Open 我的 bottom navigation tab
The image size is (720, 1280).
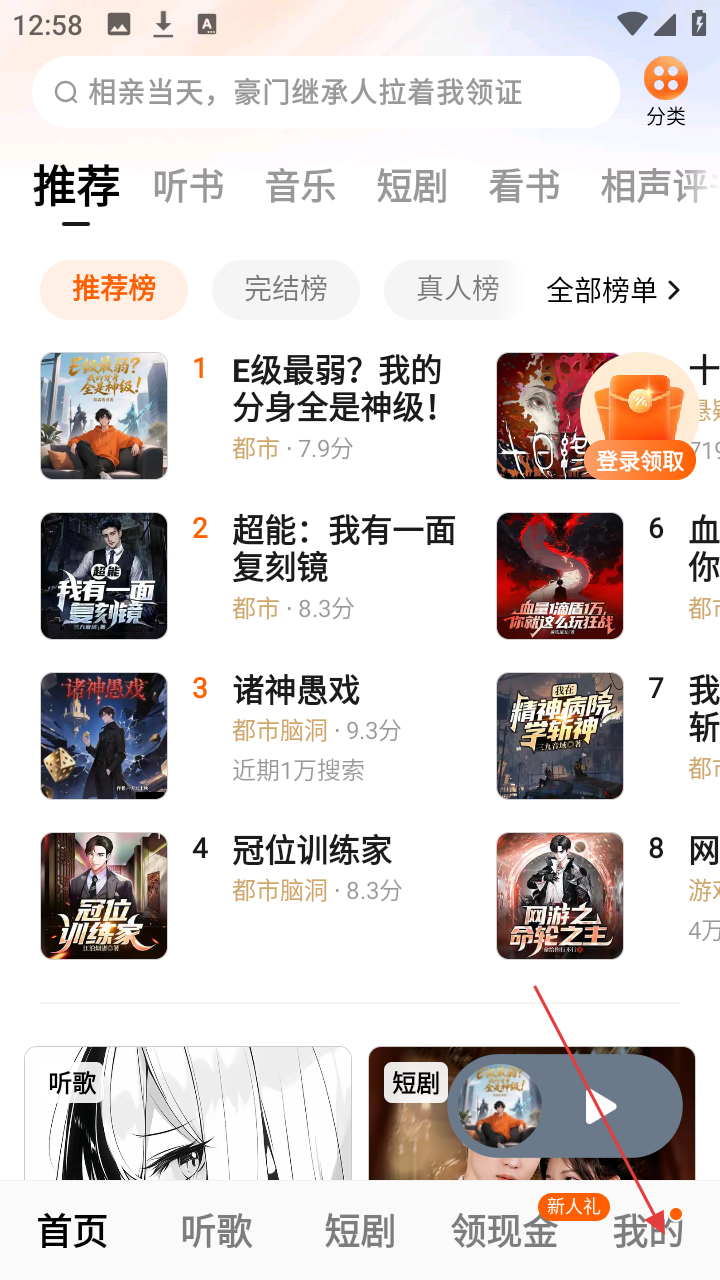647,1231
